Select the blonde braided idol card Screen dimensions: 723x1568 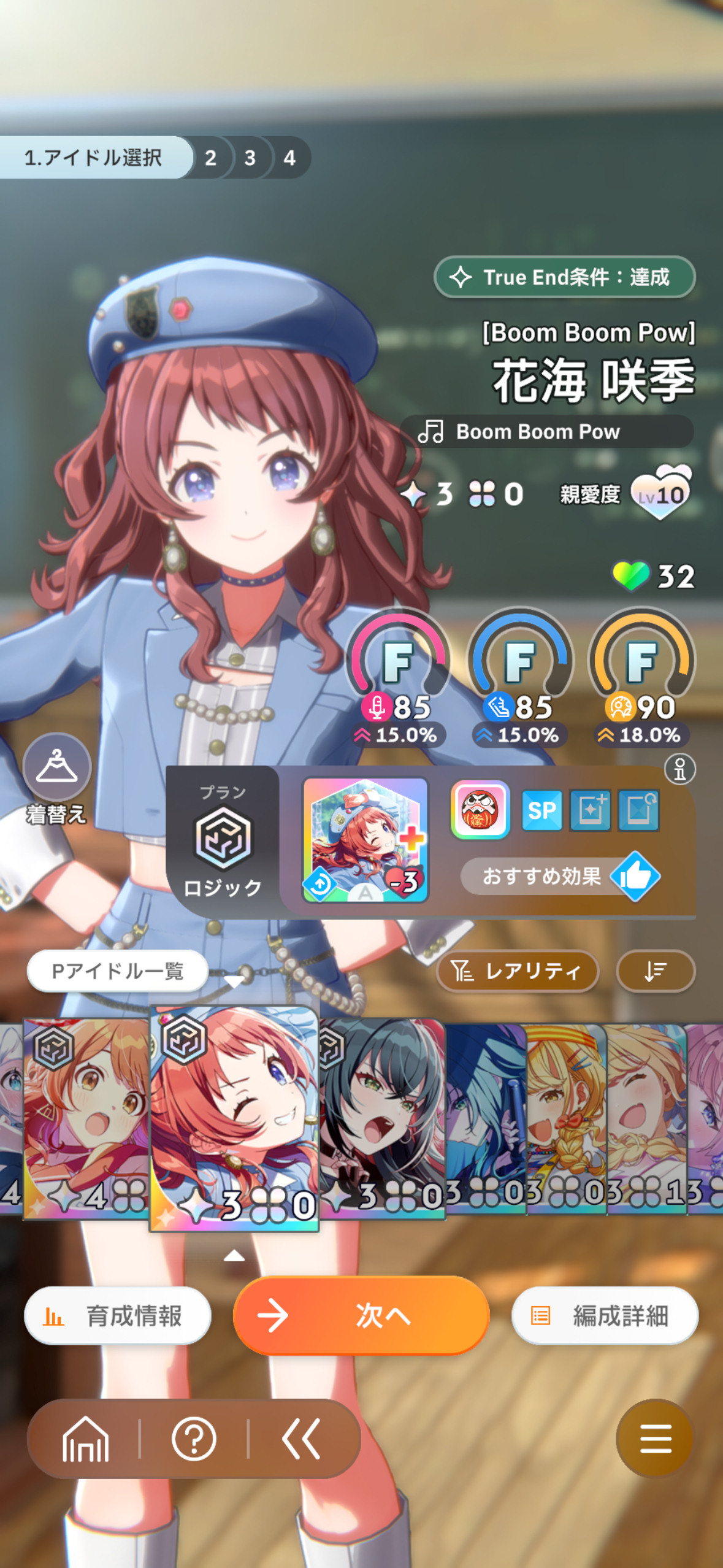[565, 1118]
